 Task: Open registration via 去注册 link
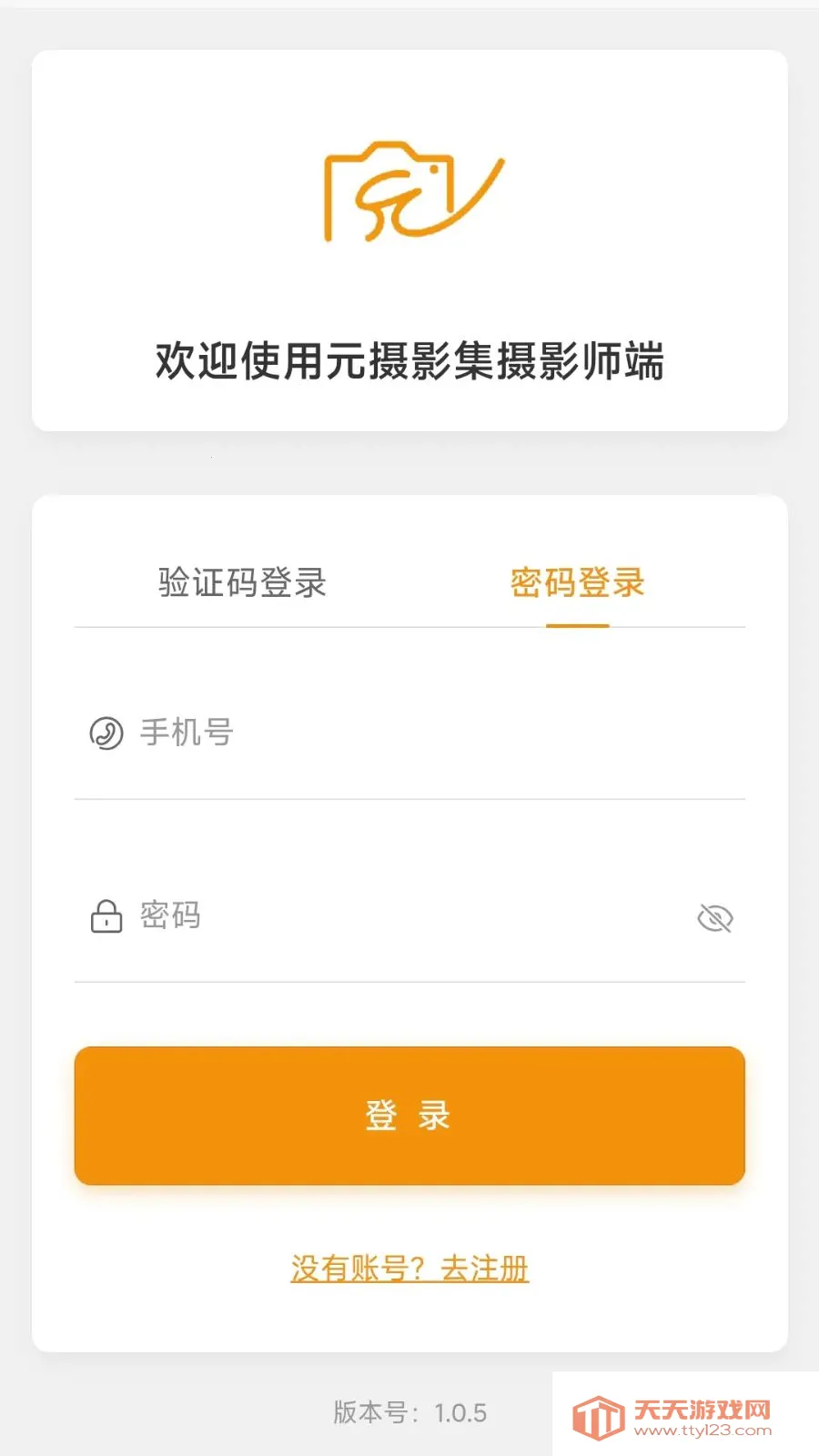pos(484,1266)
